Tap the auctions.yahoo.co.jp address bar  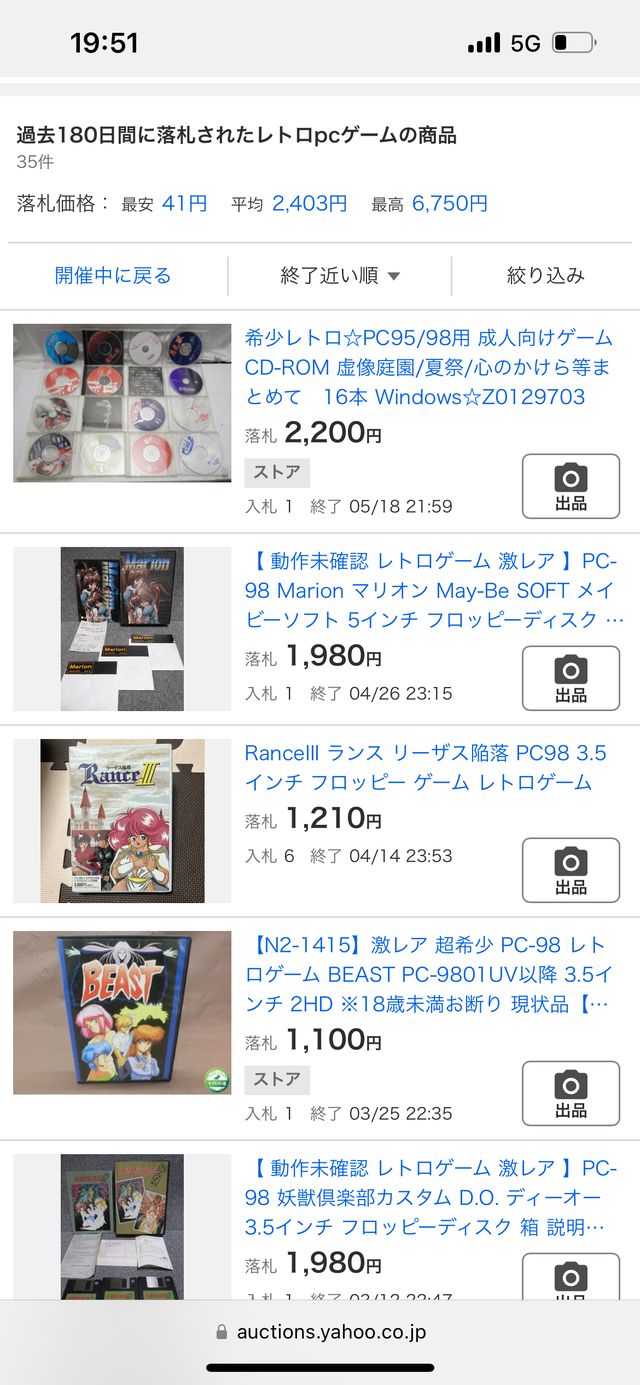click(x=321, y=1332)
